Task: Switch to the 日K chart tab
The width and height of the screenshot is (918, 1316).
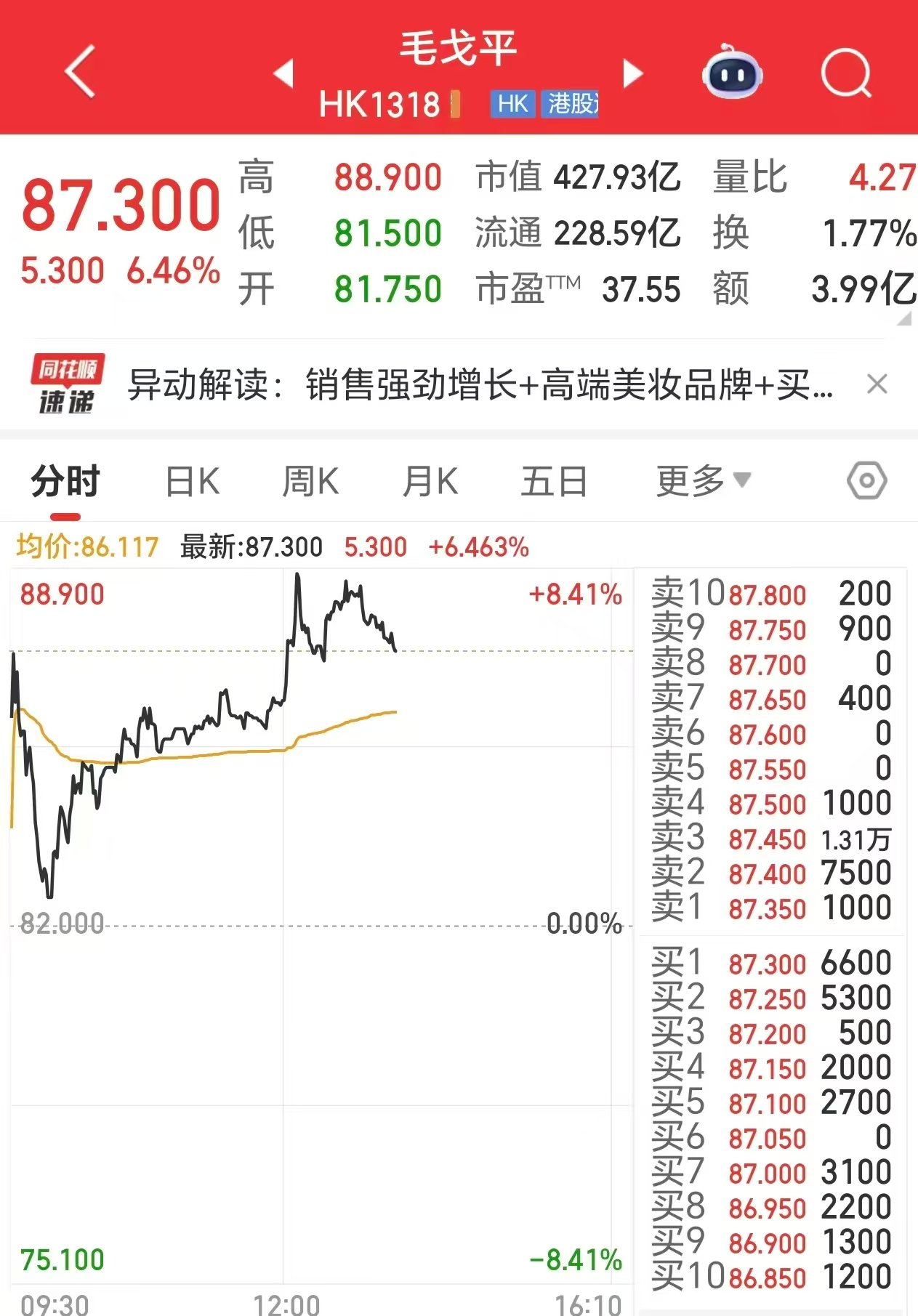Action: pos(192,481)
